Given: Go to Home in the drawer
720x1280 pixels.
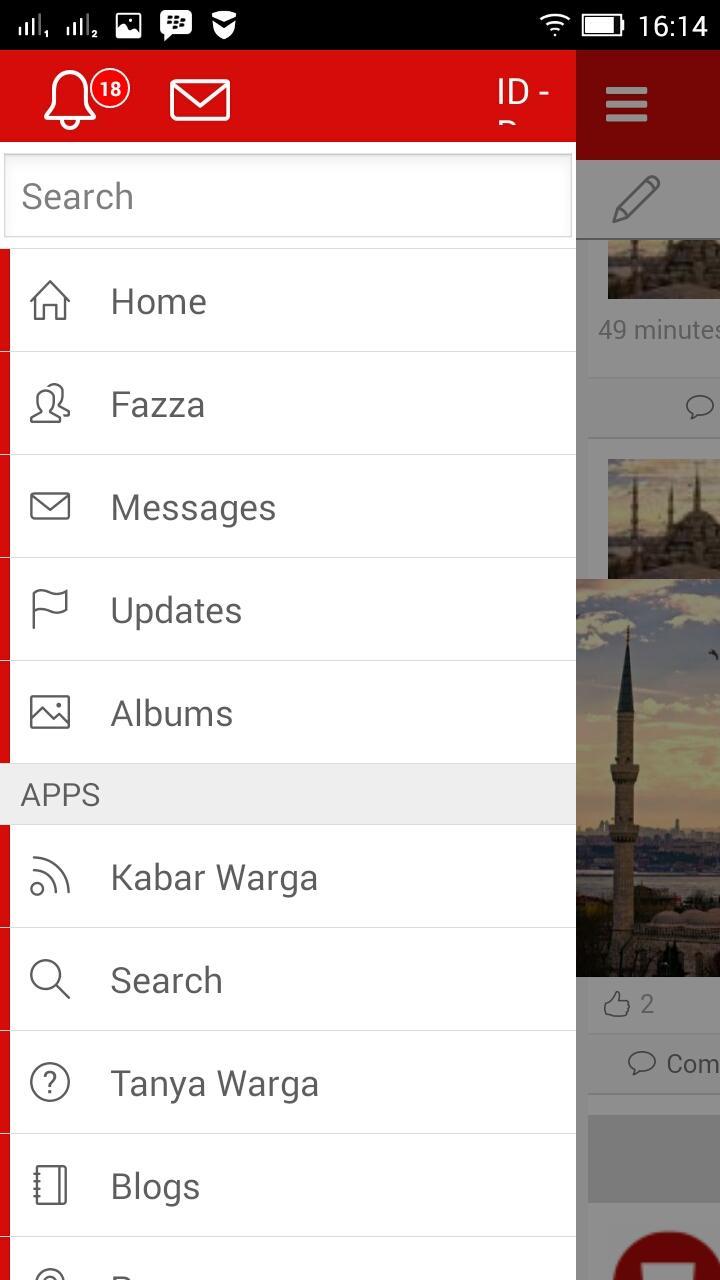Looking at the screenshot, I should (x=290, y=301).
